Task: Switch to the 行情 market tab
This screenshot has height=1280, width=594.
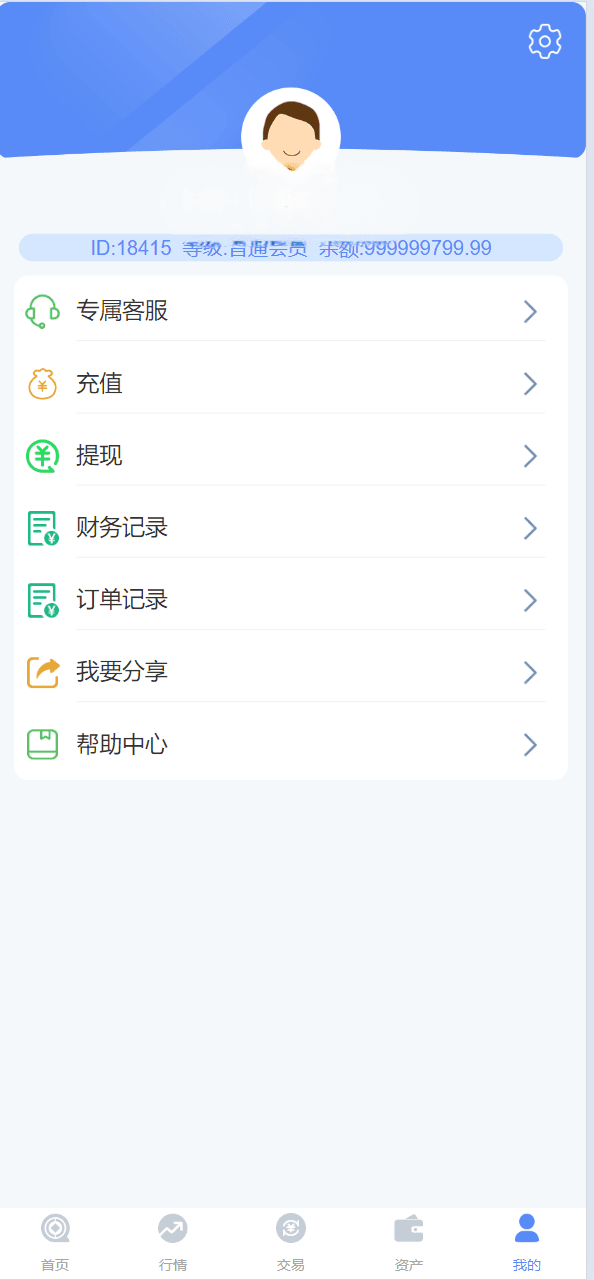Action: pos(173,1242)
